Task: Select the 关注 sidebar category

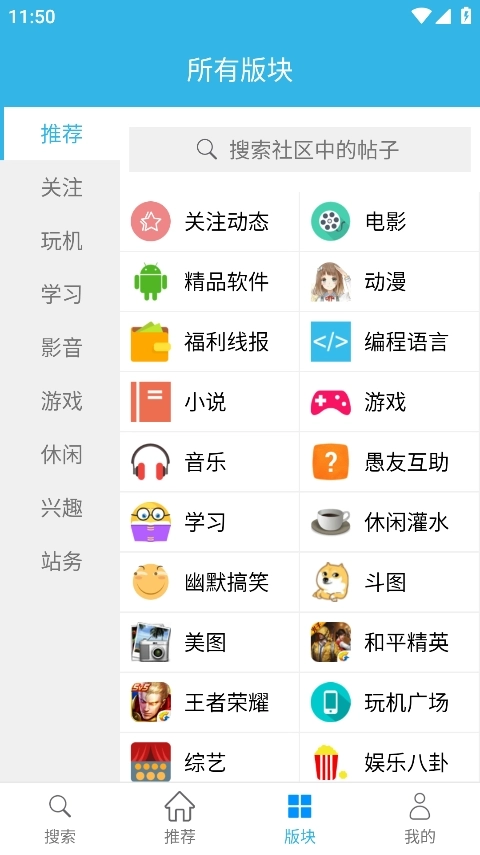Action: (61, 187)
